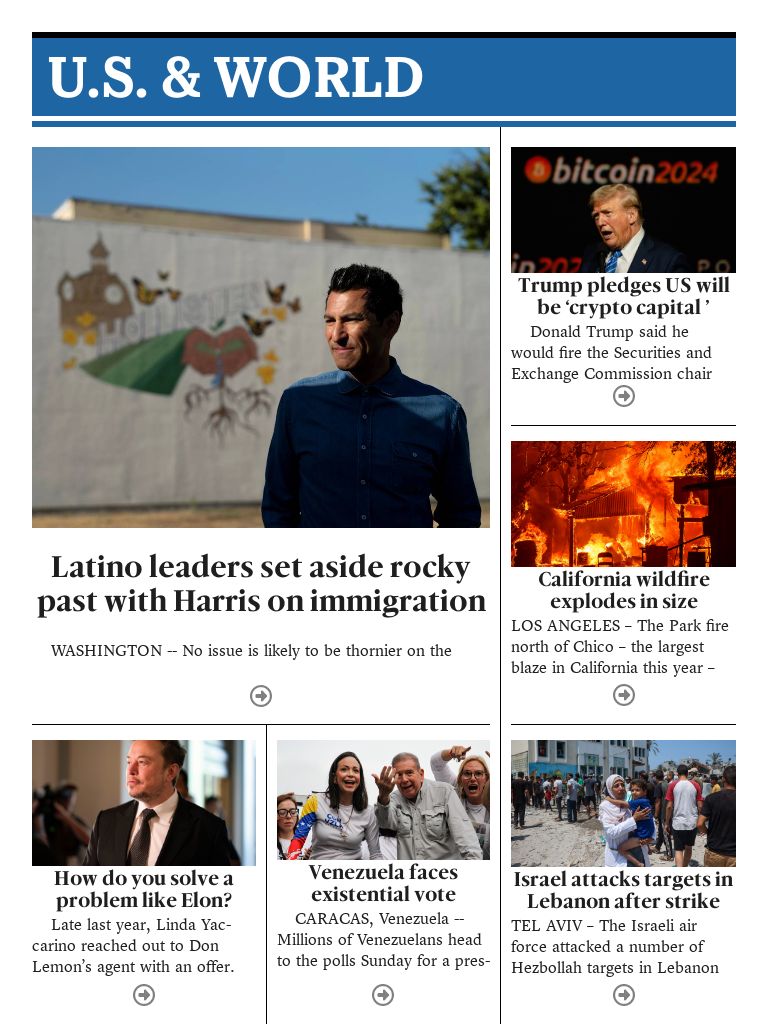
Task: View the bitcoin2024 Trump photo story
Action: click(x=623, y=210)
